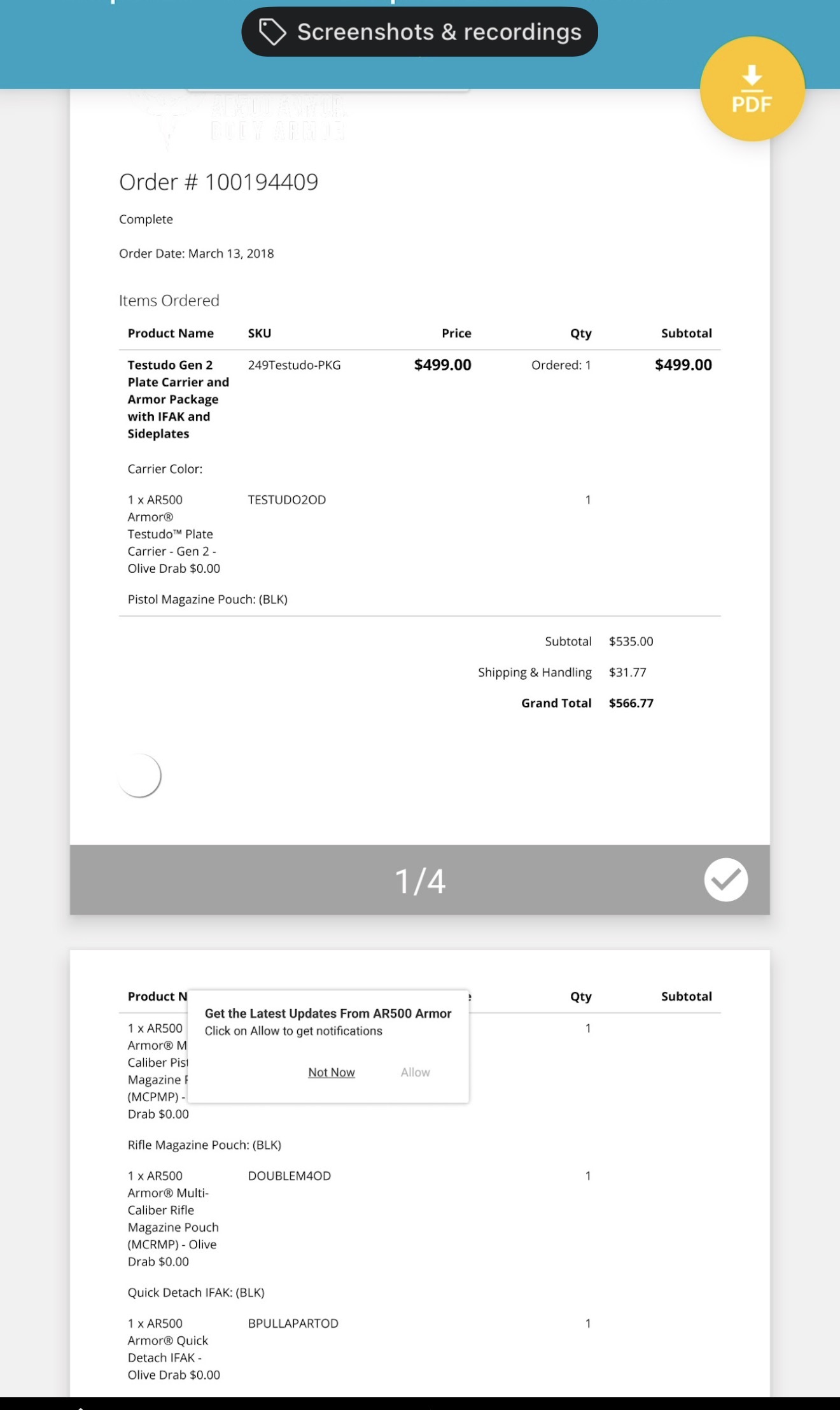Export the pages as PDF
The image size is (840, 1410).
[x=752, y=89]
